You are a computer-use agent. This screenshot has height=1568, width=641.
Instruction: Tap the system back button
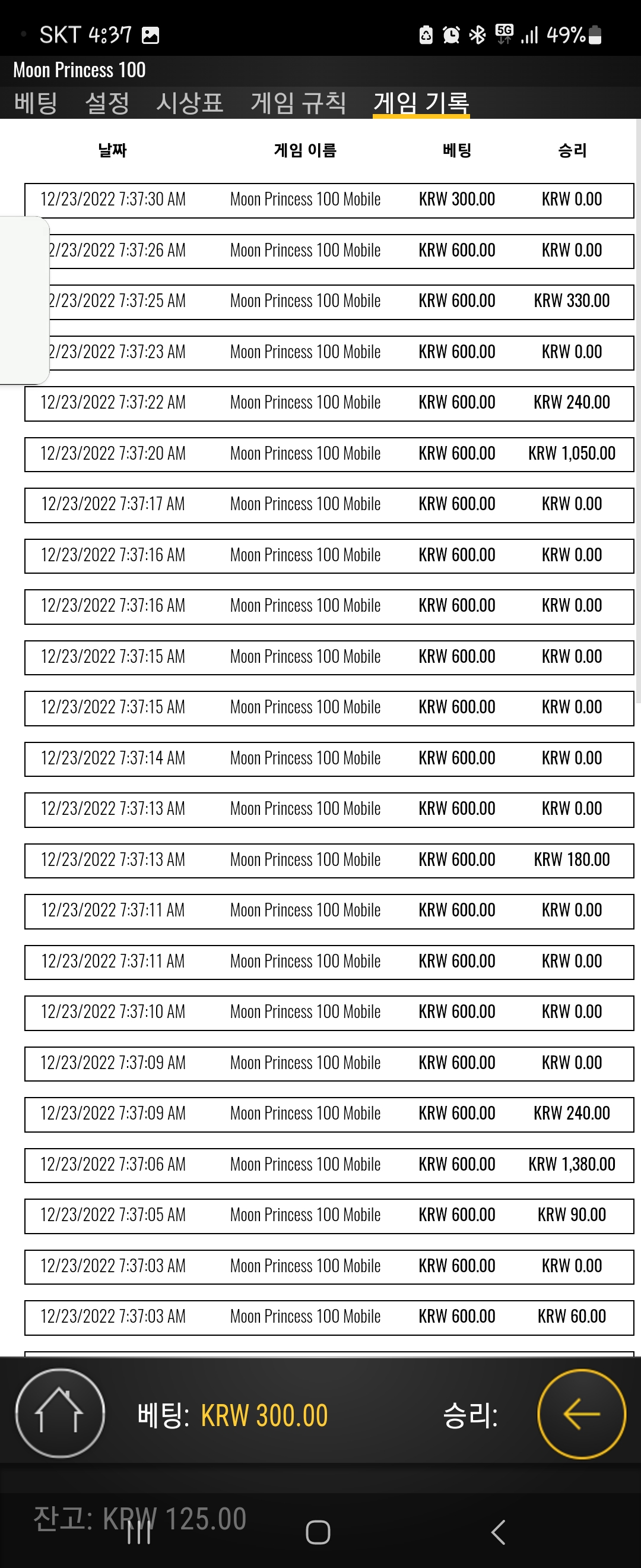(x=498, y=1532)
